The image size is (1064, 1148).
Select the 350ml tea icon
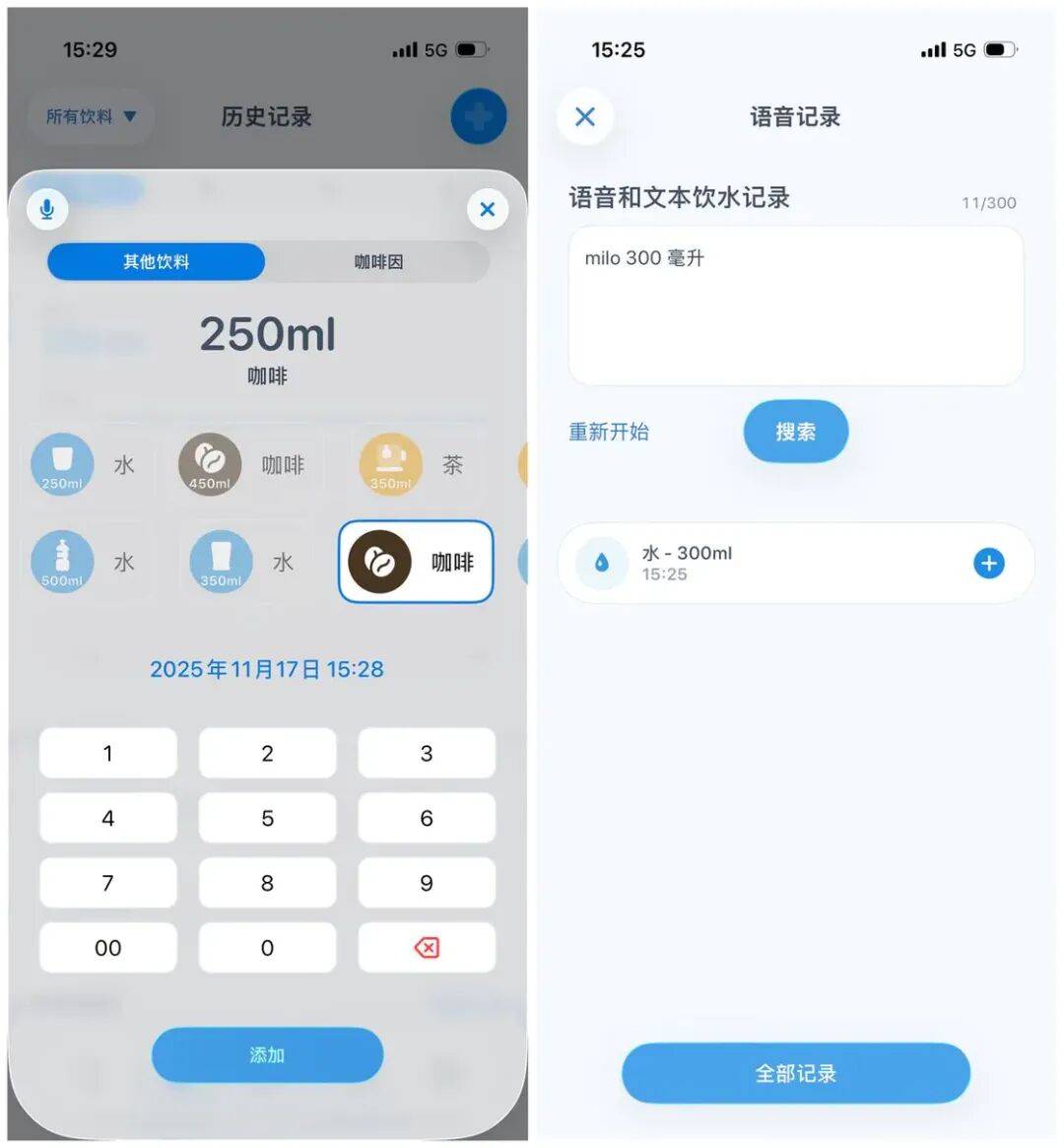pyautogui.click(x=389, y=464)
